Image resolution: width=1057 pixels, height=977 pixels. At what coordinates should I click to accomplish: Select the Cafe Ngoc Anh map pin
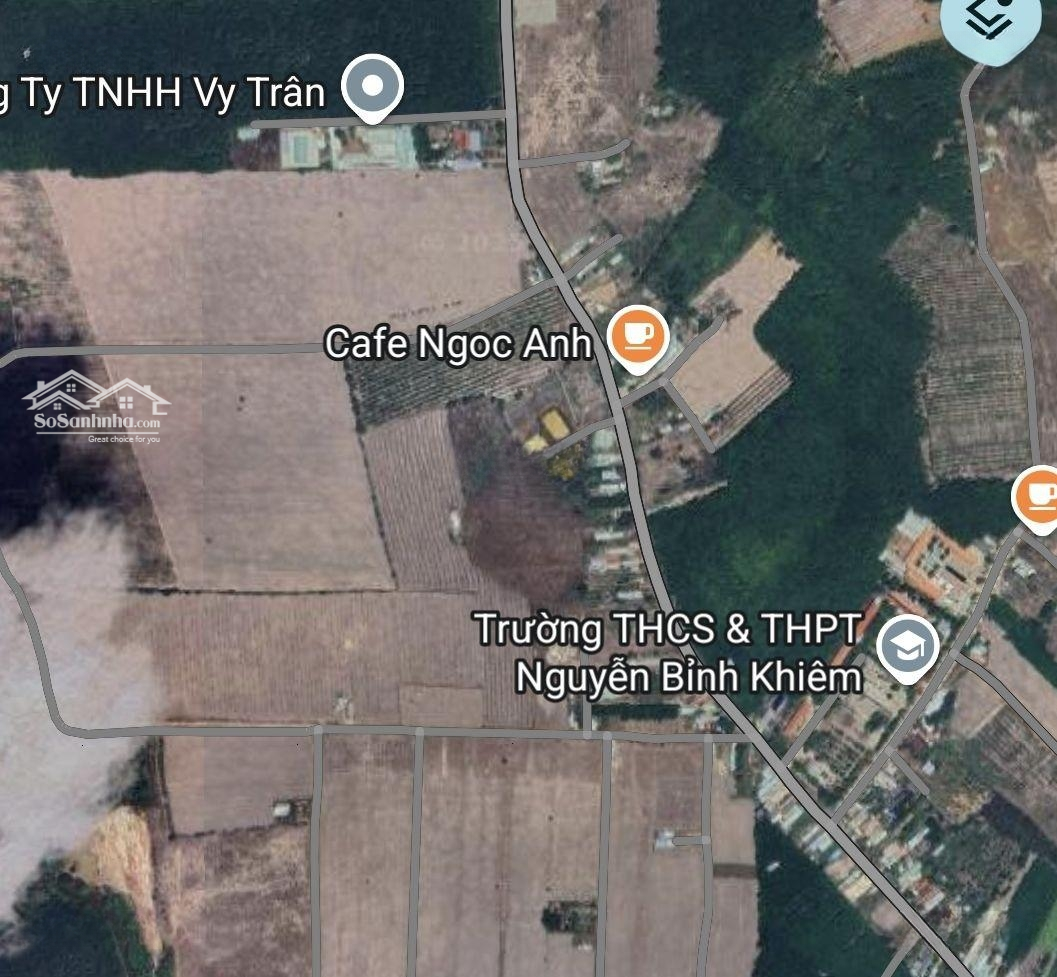pyautogui.click(x=638, y=336)
